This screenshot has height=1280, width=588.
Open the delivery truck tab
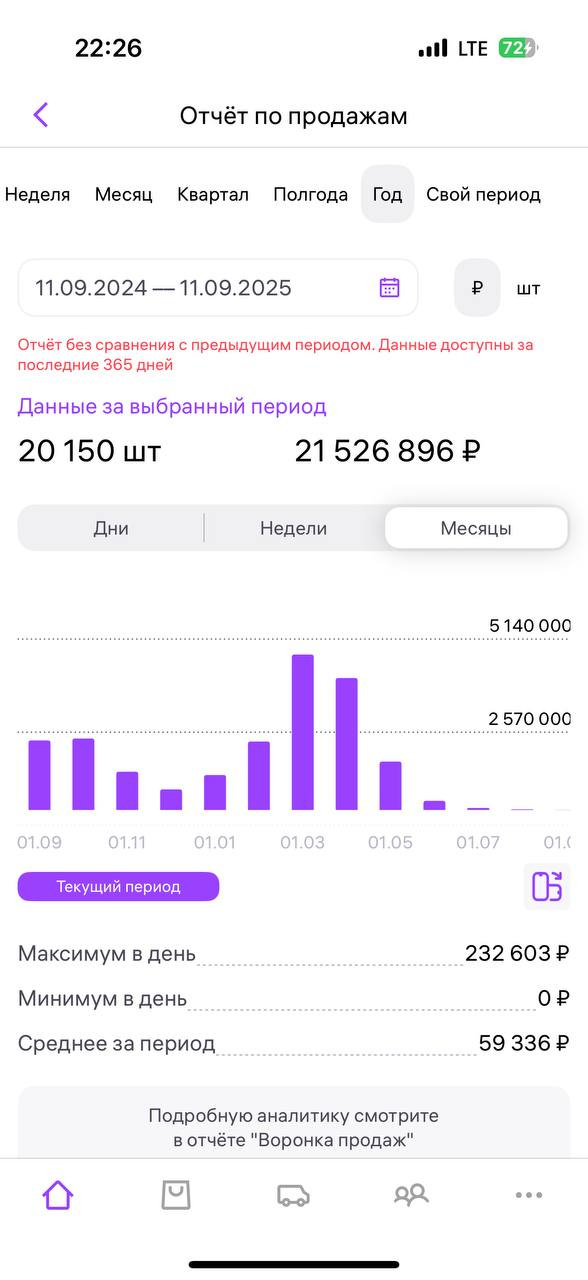pyautogui.click(x=293, y=1195)
